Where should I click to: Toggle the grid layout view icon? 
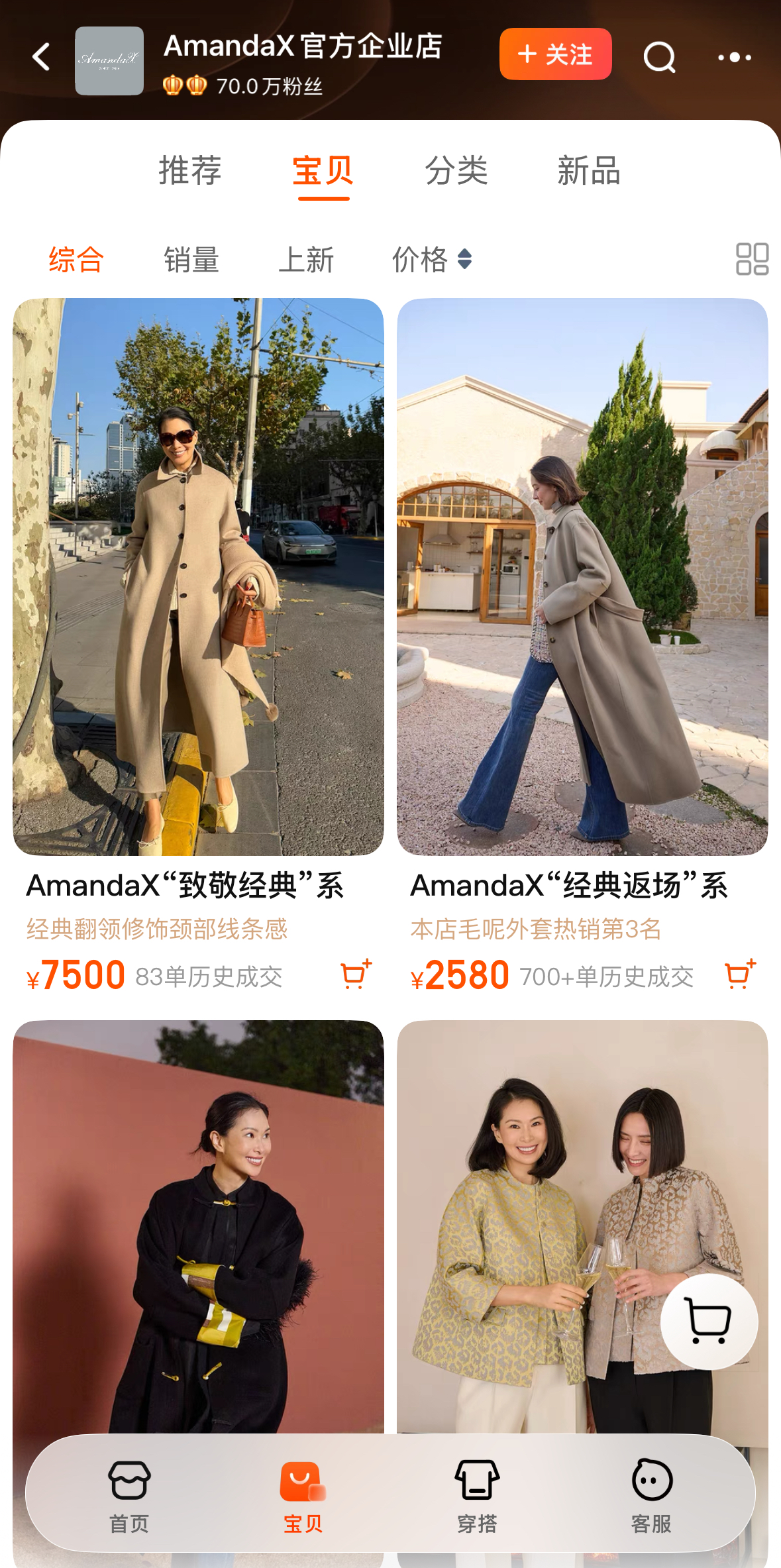(x=752, y=259)
